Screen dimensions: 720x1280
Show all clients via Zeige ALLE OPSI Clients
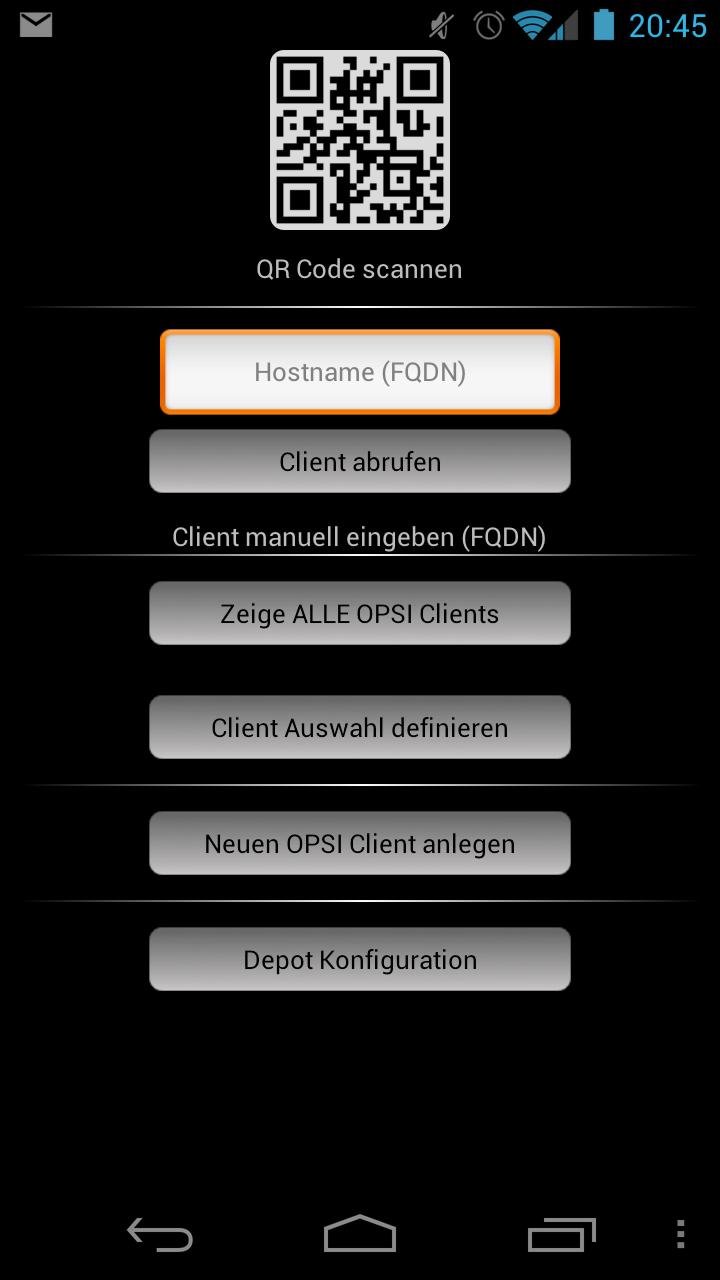(360, 614)
